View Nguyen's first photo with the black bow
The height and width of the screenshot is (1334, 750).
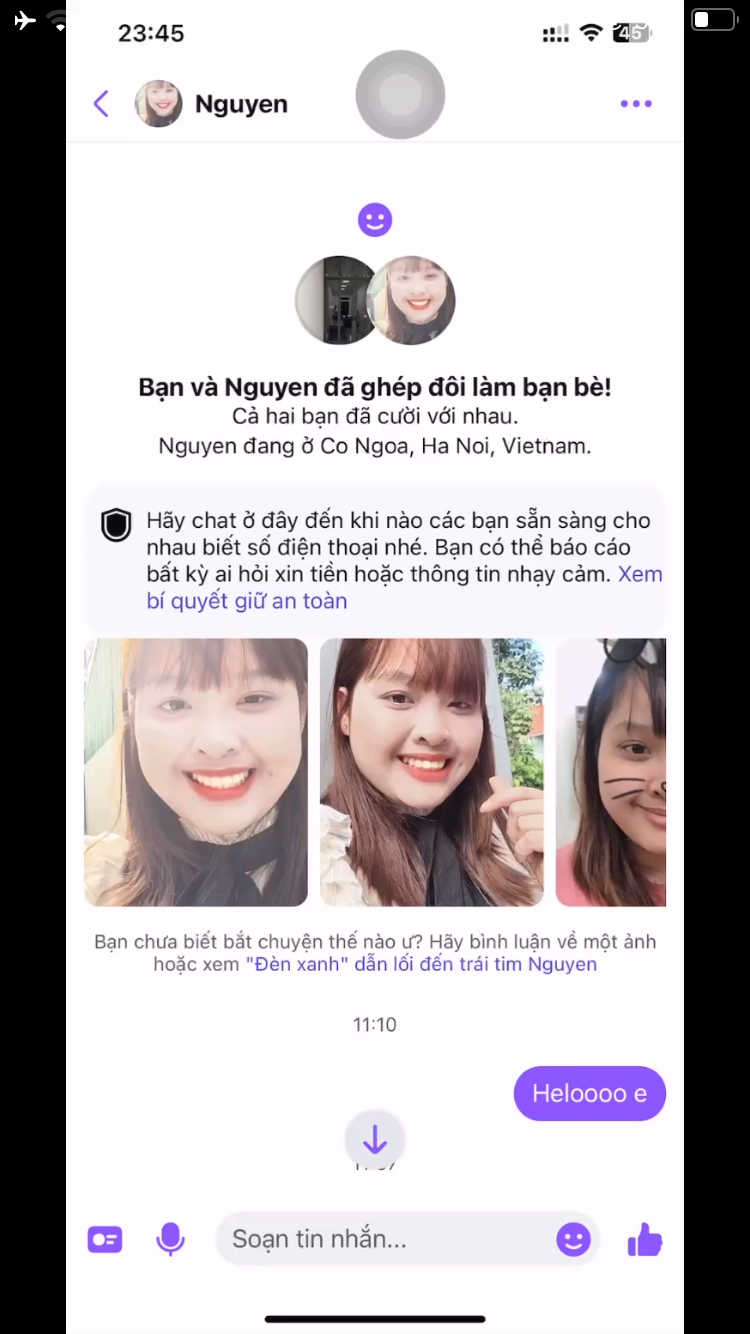pyautogui.click(x=196, y=772)
